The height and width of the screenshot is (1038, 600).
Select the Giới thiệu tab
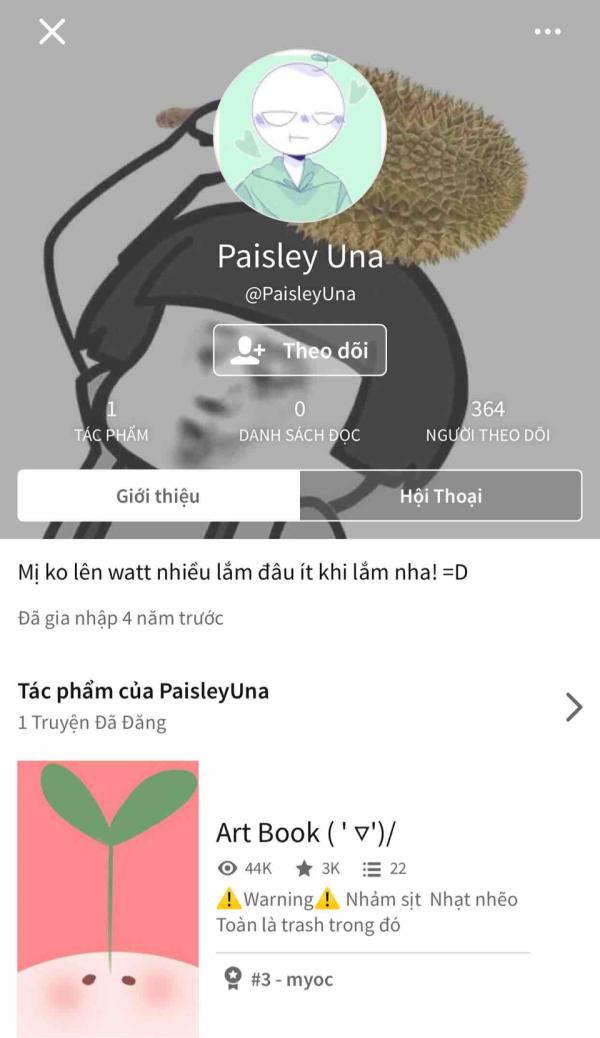pos(158,496)
